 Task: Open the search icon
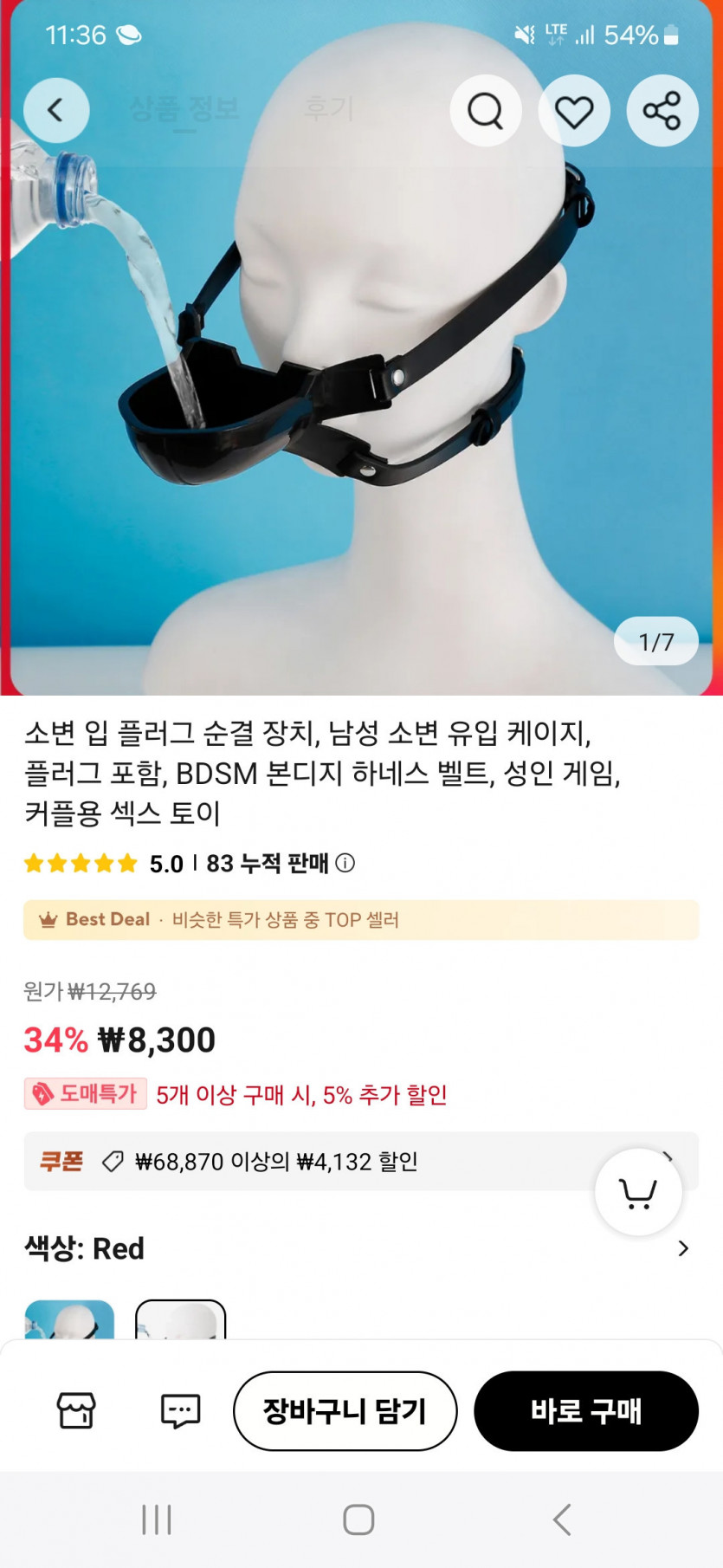coord(486,110)
